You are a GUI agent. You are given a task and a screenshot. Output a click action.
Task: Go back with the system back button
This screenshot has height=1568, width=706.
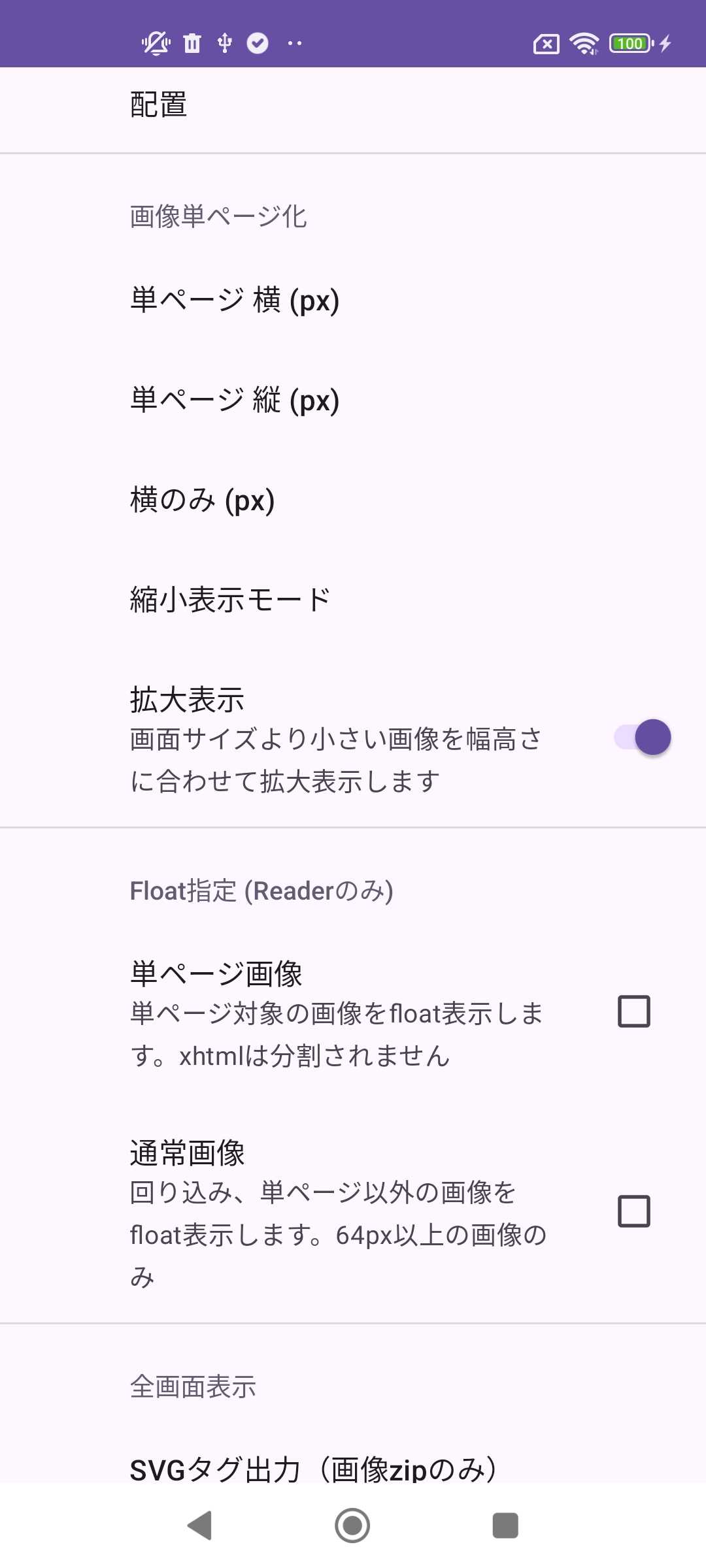(200, 1526)
